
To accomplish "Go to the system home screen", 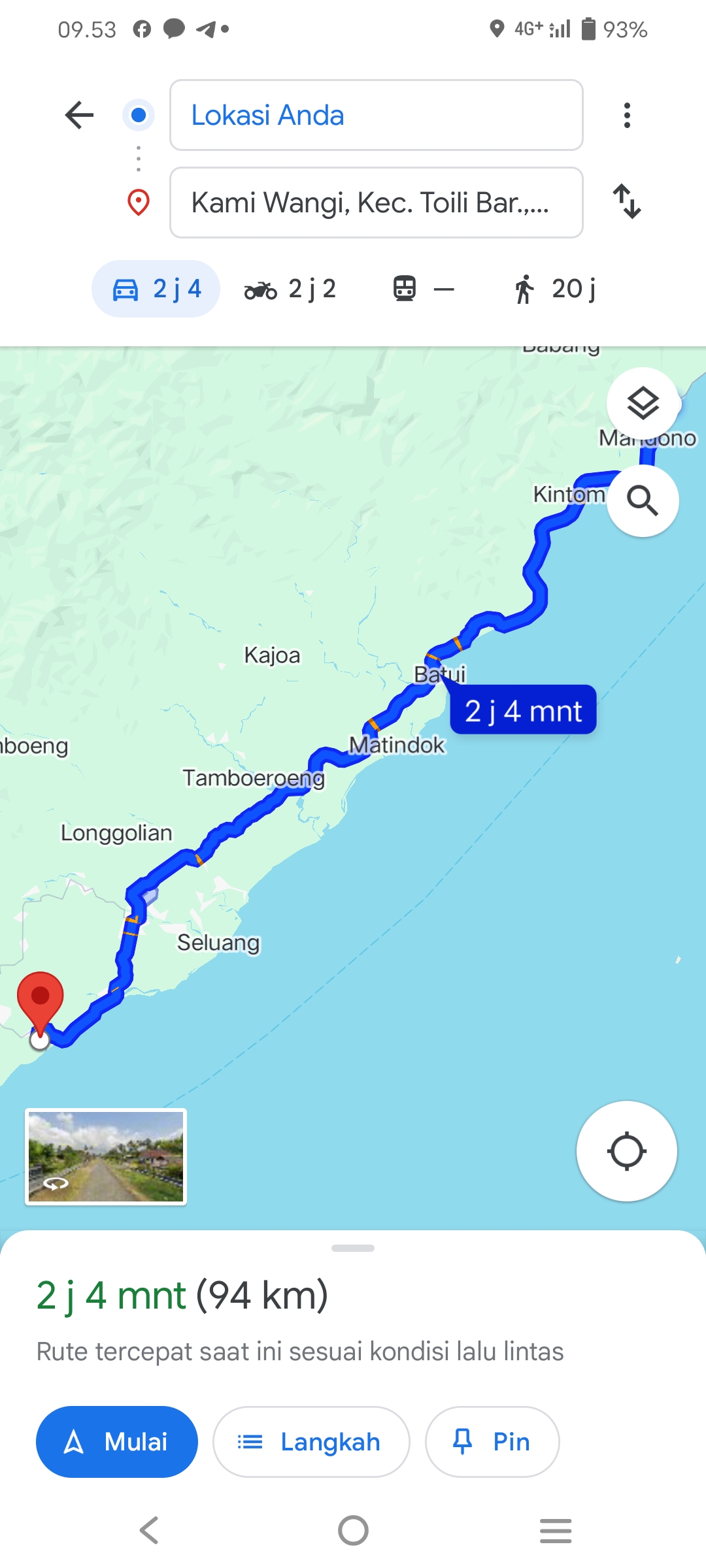I will click(x=353, y=1530).
